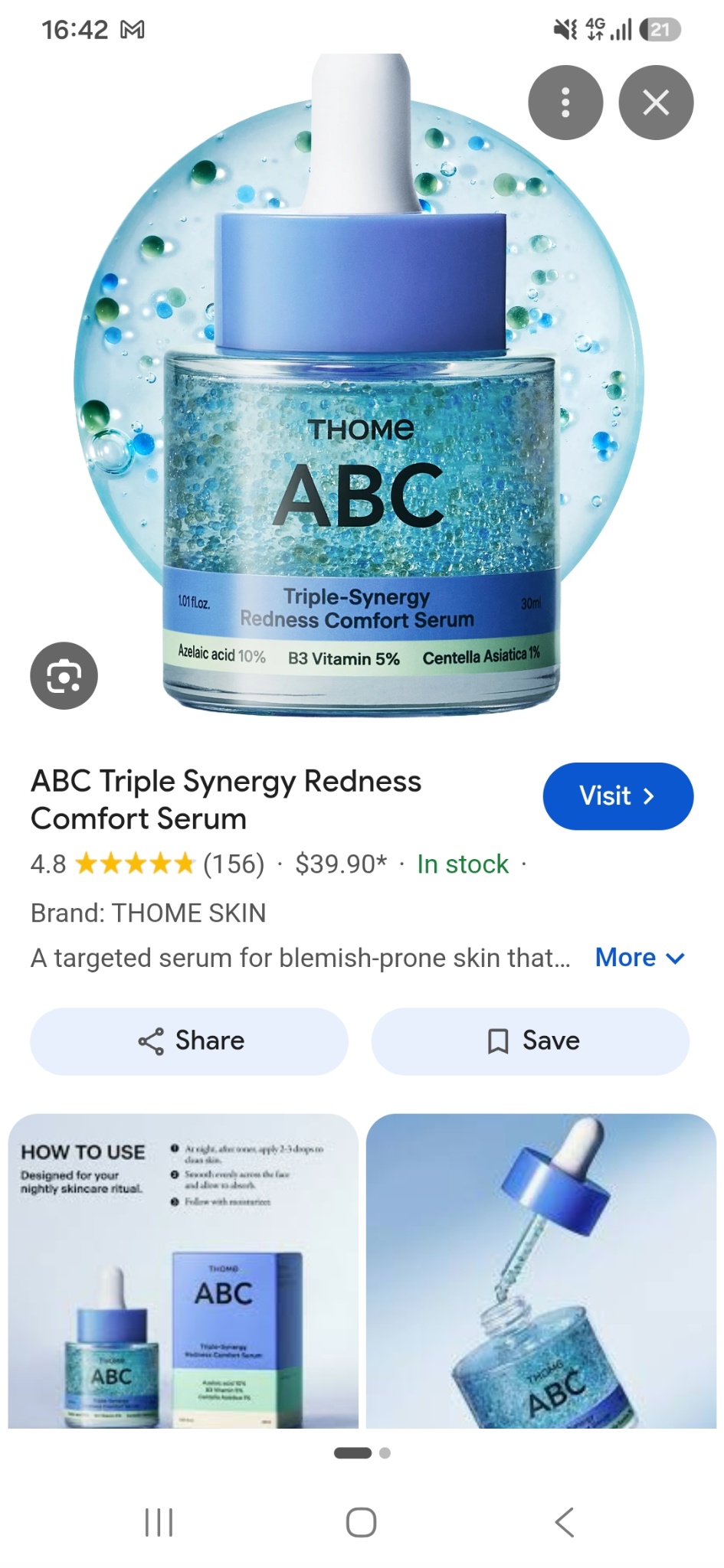Open the How To Use image
The height and width of the screenshot is (1568, 724).
pyautogui.click(x=183, y=1271)
